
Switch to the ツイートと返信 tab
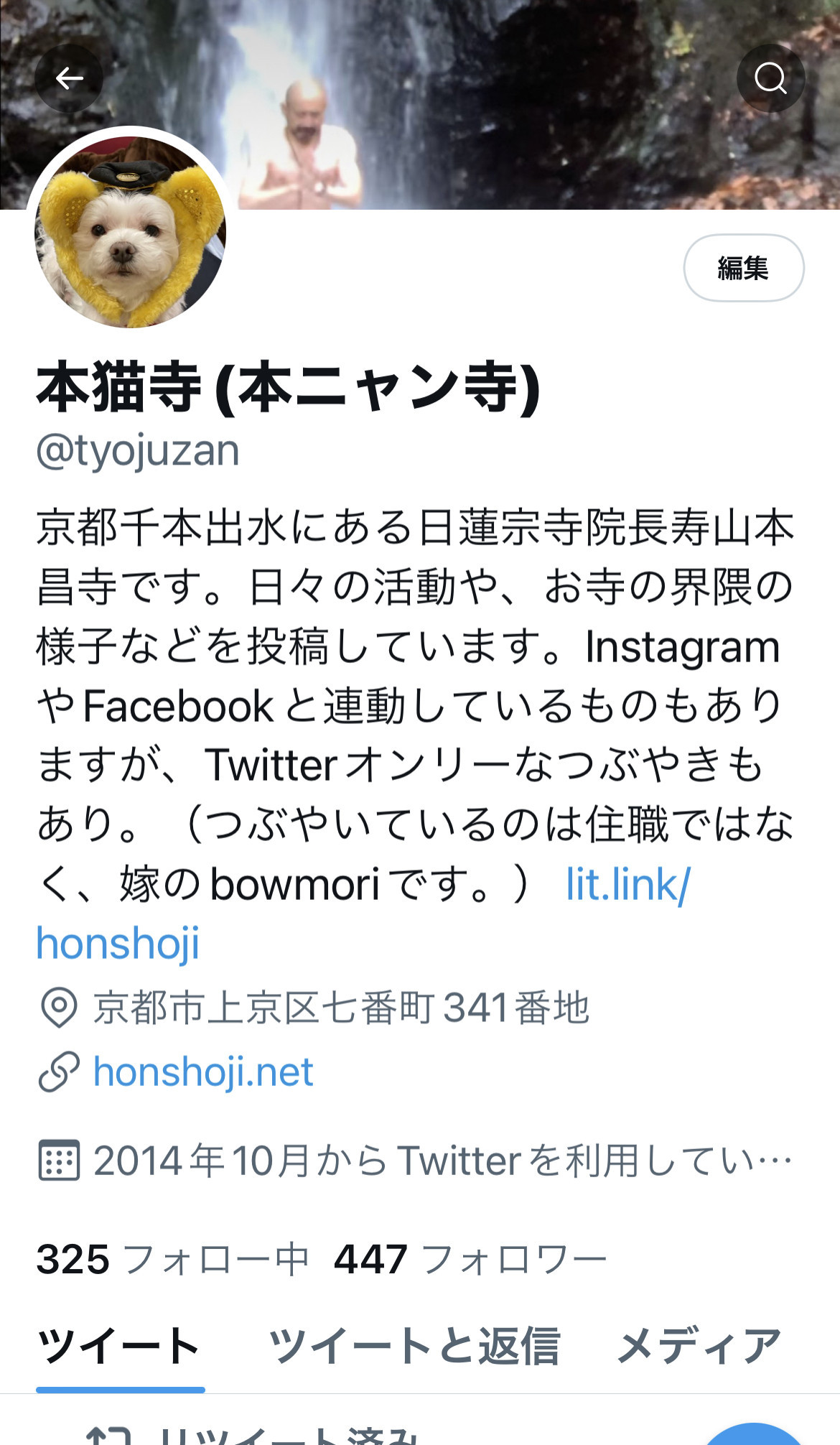click(414, 1345)
